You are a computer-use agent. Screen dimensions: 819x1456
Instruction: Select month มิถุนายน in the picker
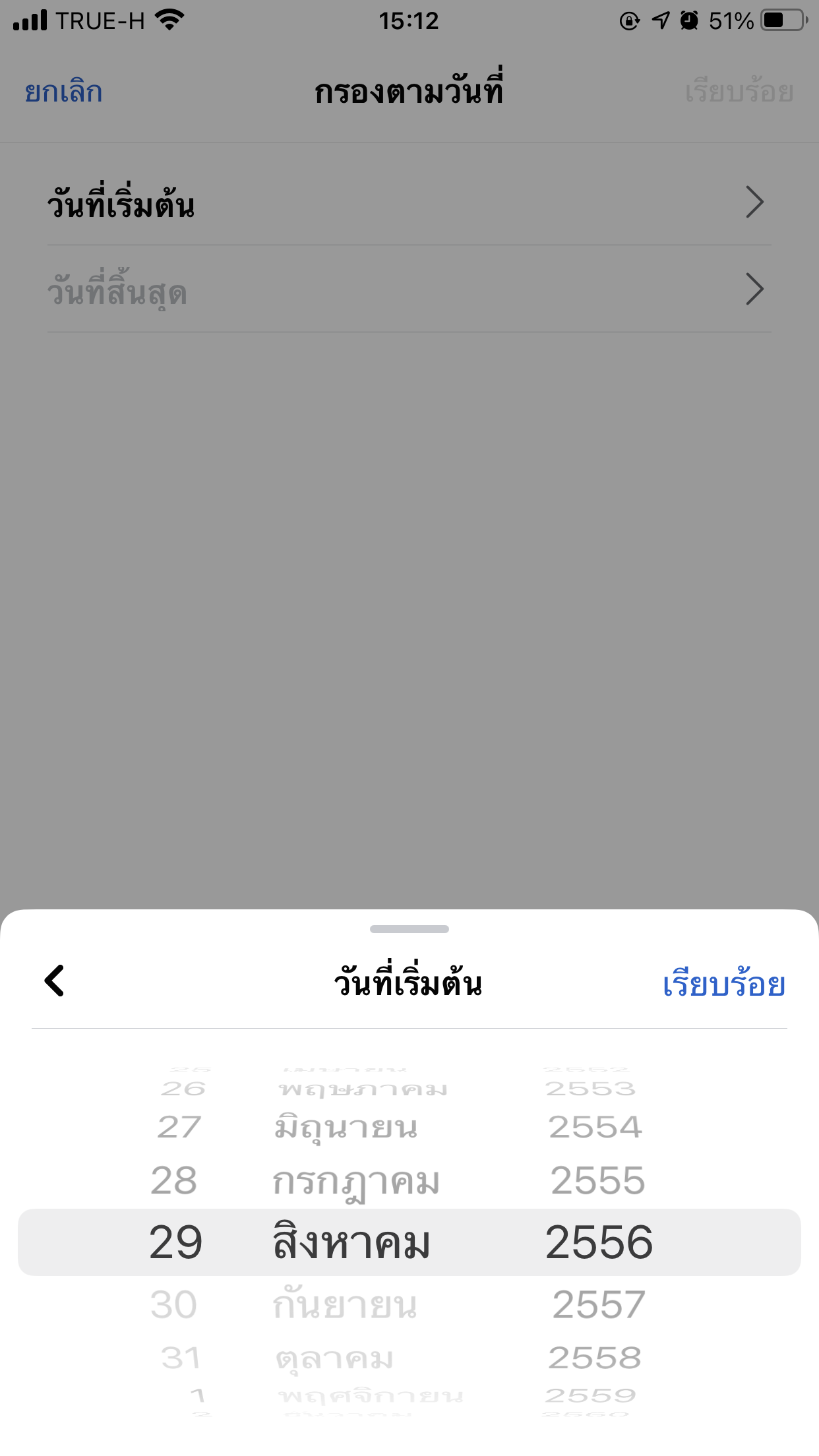coord(346,1127)
